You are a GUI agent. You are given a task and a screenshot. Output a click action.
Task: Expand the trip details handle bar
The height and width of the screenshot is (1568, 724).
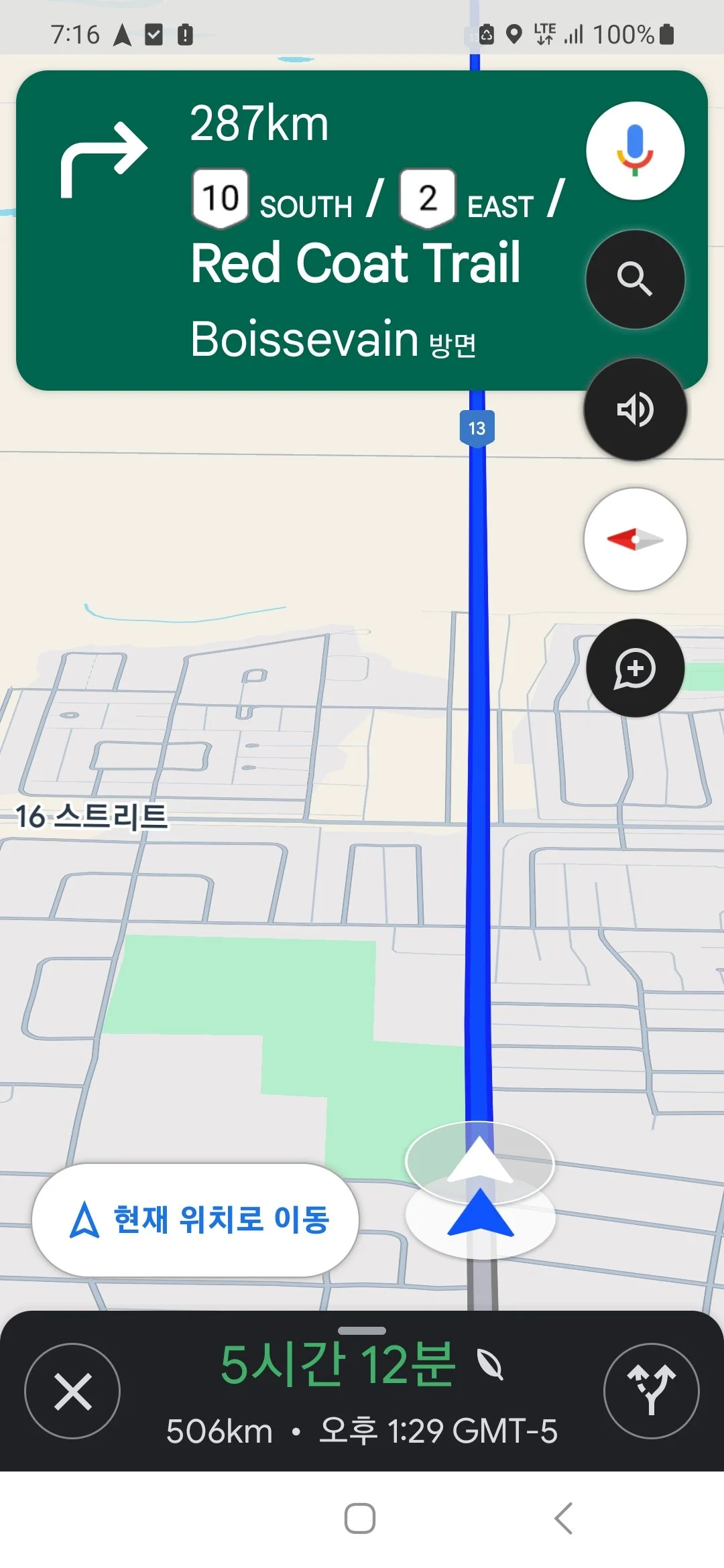[362, 1331]
